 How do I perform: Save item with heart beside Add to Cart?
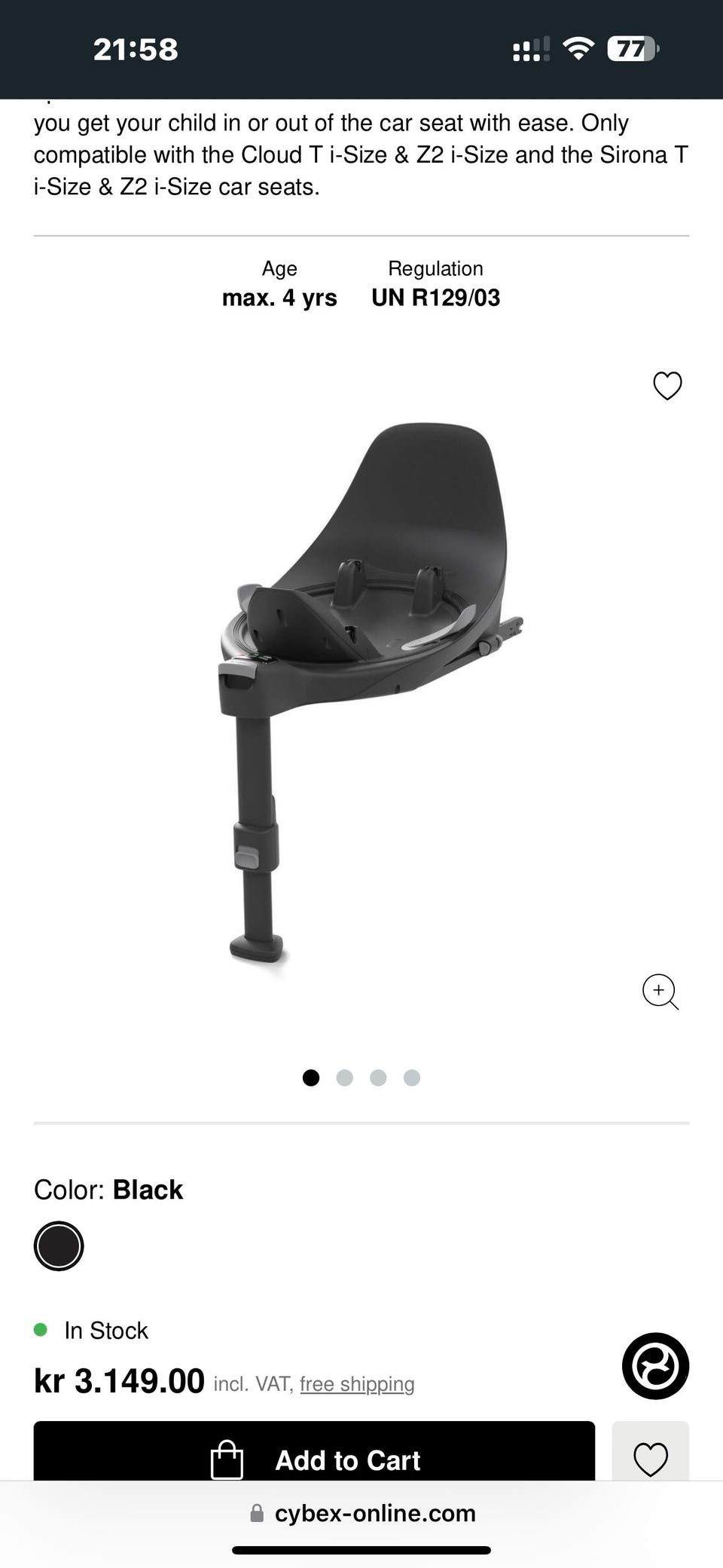pos(651,1451)
